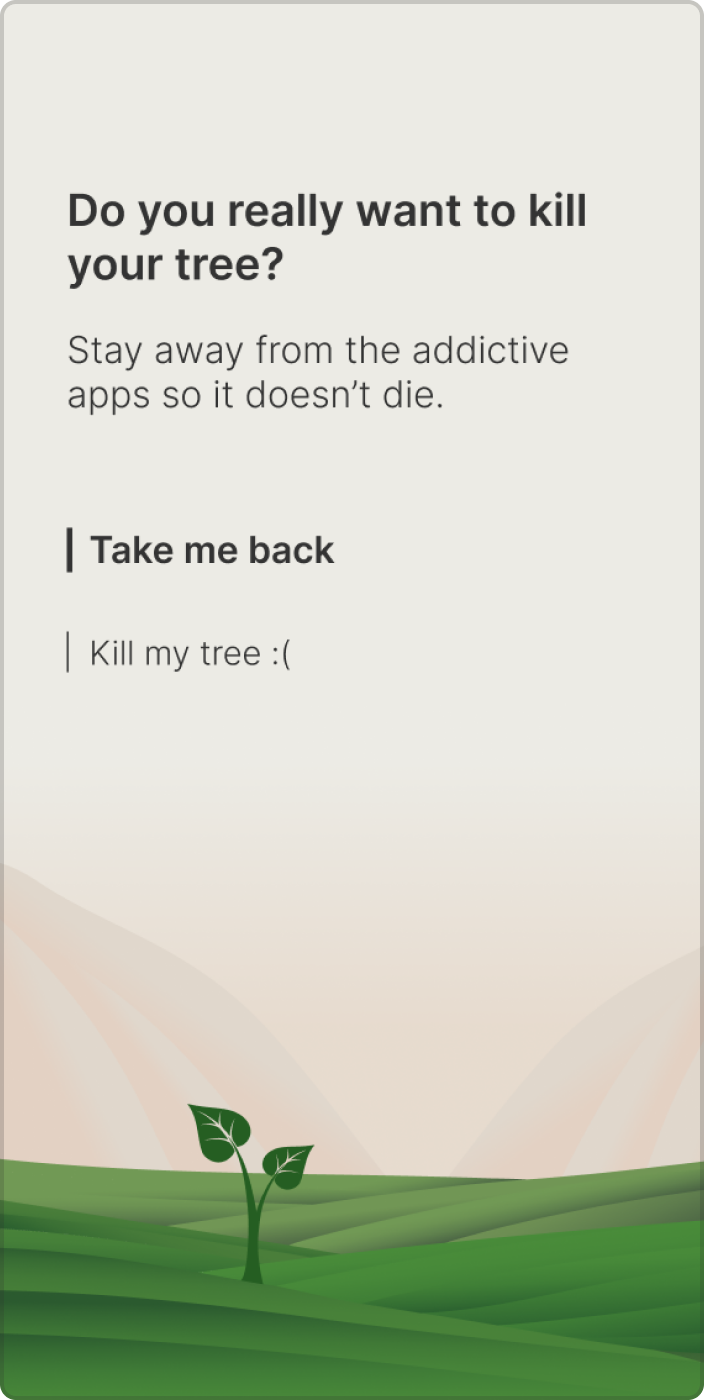Choose Kill my tree :(
The image size is (704, 1400).
[190, 654]
